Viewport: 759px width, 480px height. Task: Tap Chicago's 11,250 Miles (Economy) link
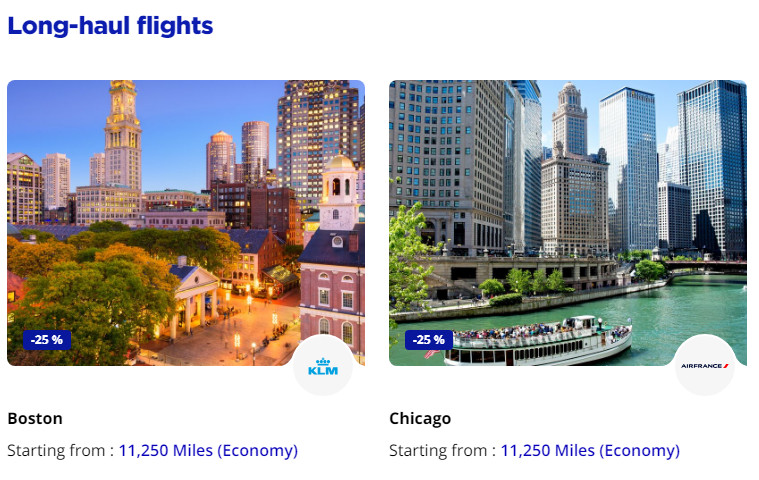(x=590, y=450)
